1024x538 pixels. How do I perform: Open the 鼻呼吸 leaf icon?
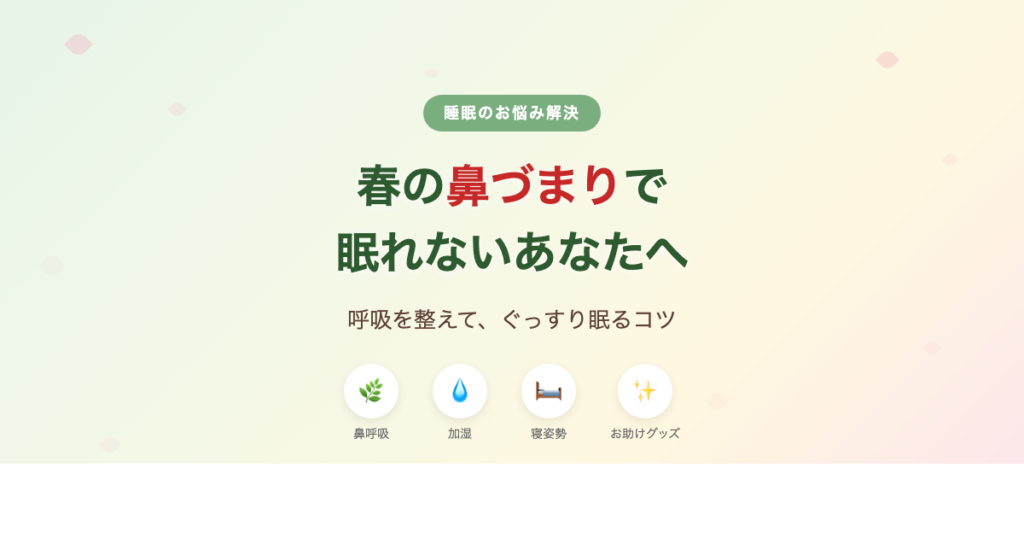[371, 391]
